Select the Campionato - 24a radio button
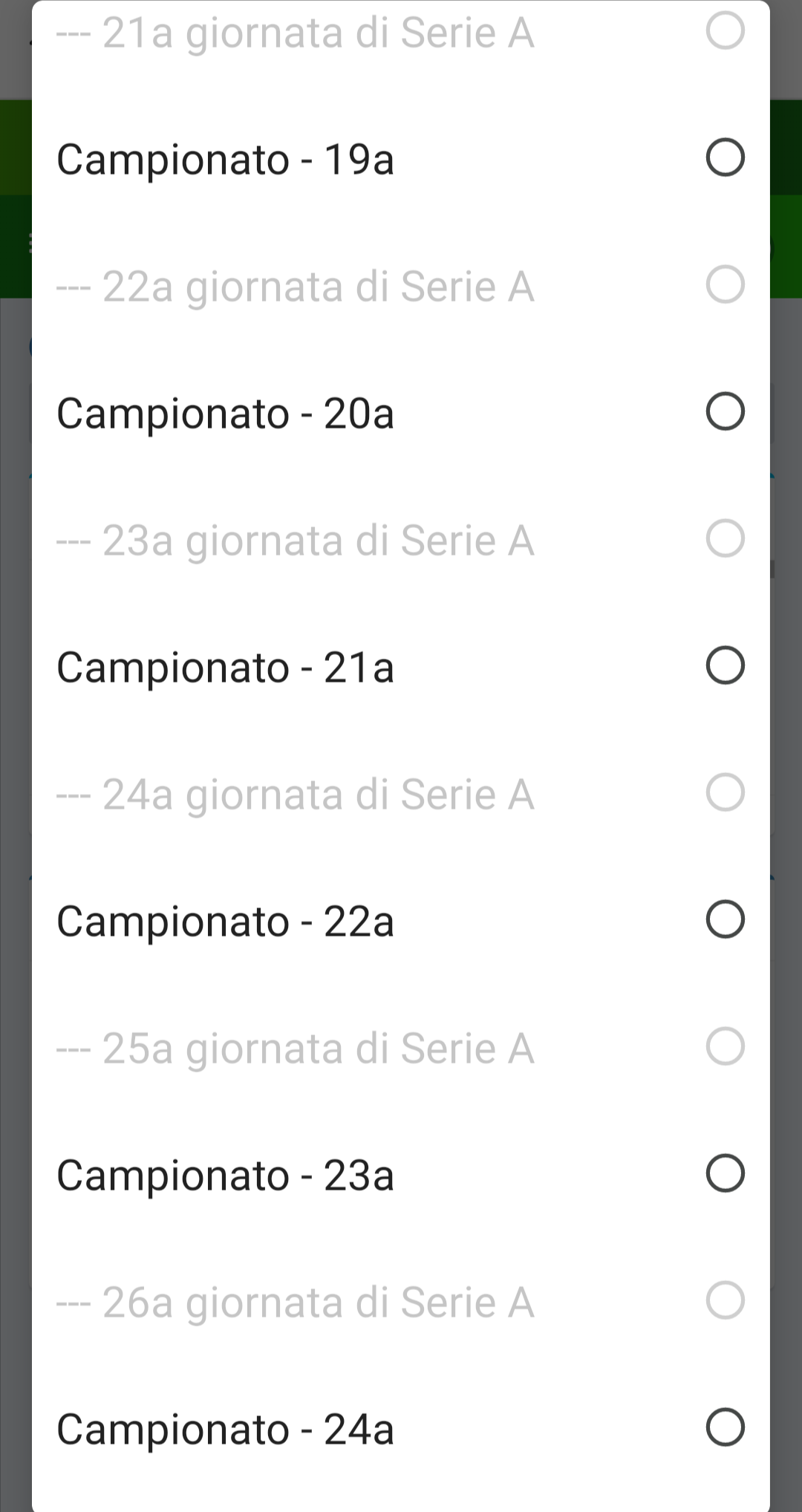802x1512 pixels. pos(724,1428)
